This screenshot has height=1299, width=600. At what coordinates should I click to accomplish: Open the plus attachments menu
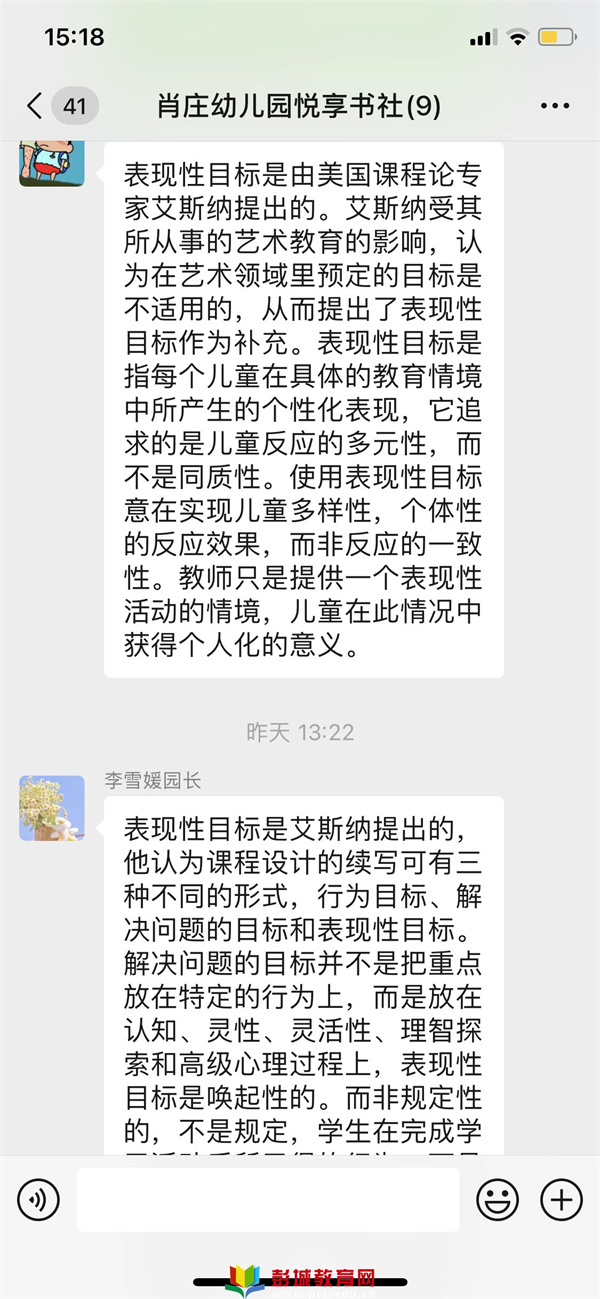click(x=561, y=1199)
